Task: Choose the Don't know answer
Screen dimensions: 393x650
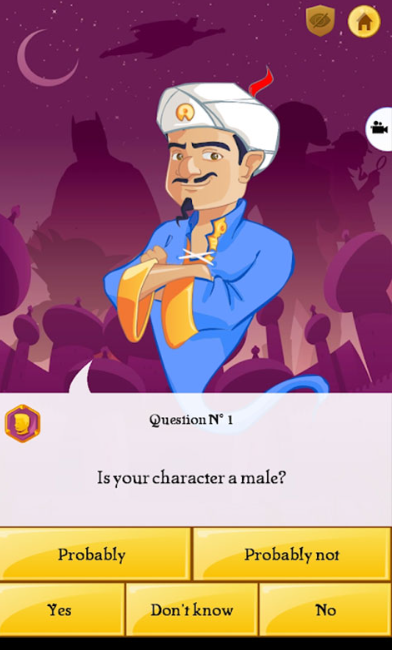Action: 192,609
